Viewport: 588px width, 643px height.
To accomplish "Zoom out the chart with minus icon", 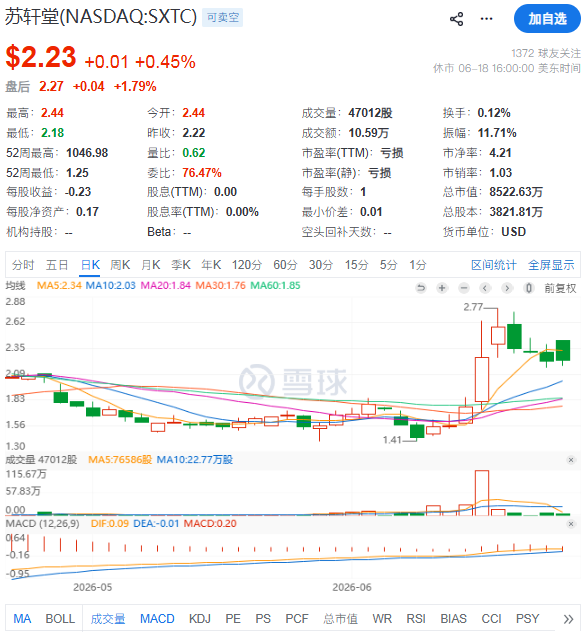I will click(x=464, y=288).
